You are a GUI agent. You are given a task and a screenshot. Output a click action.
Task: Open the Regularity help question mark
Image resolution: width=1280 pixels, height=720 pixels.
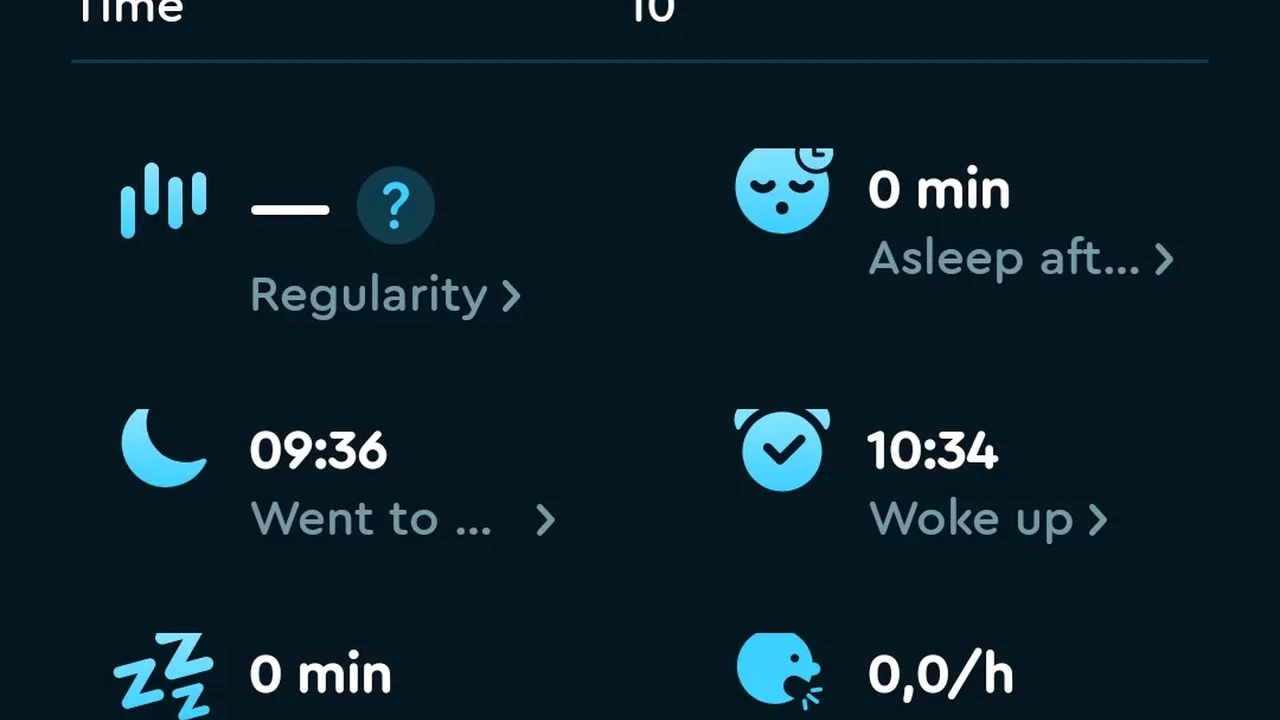[x=395, y=206]
